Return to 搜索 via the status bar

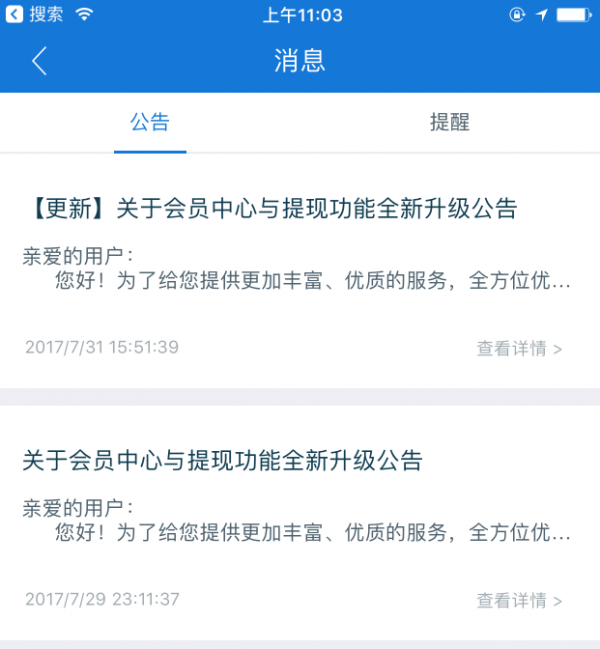[36, 14]
